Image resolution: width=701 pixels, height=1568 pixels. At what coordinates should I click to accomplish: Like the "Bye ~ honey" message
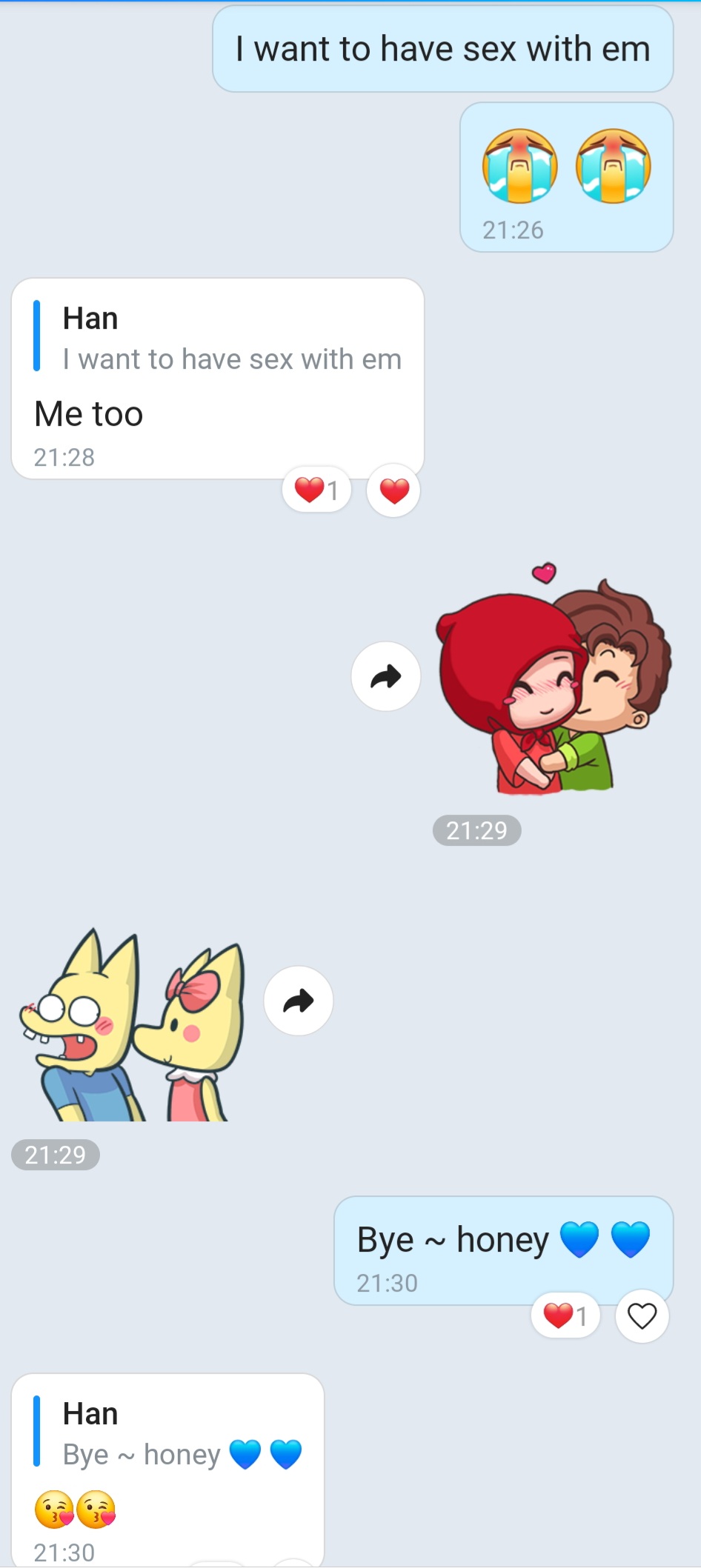click(642, 1316)
